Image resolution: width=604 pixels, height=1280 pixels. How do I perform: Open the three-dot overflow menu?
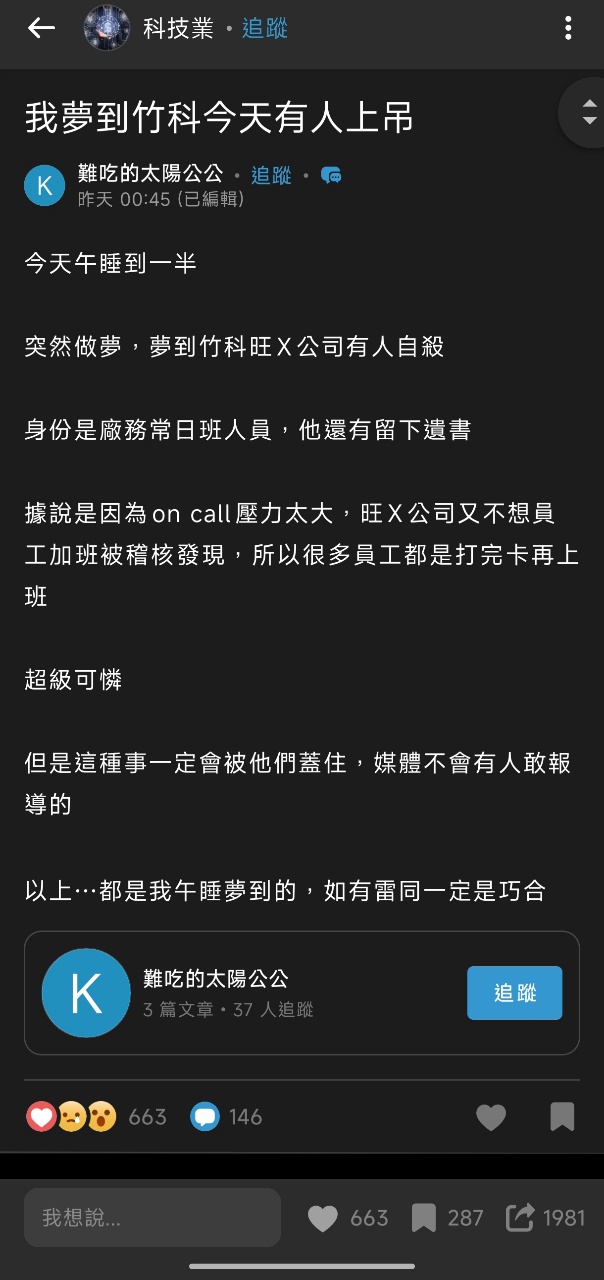tap(568, 28)
